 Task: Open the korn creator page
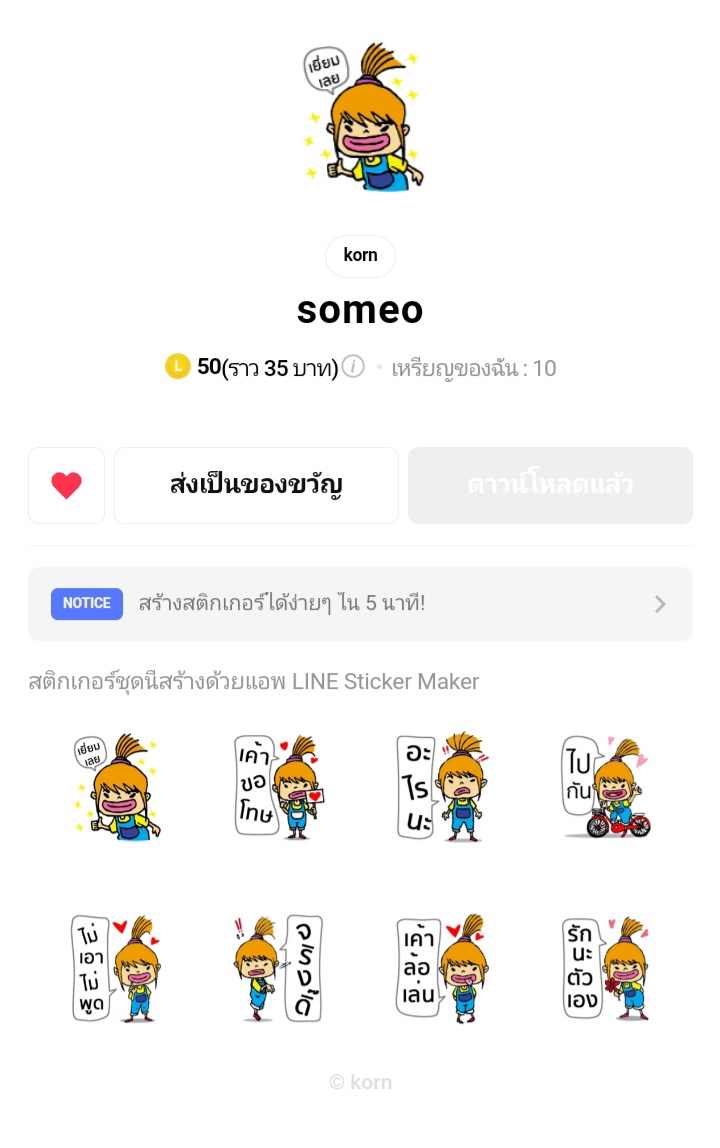(x=360, y=256)
